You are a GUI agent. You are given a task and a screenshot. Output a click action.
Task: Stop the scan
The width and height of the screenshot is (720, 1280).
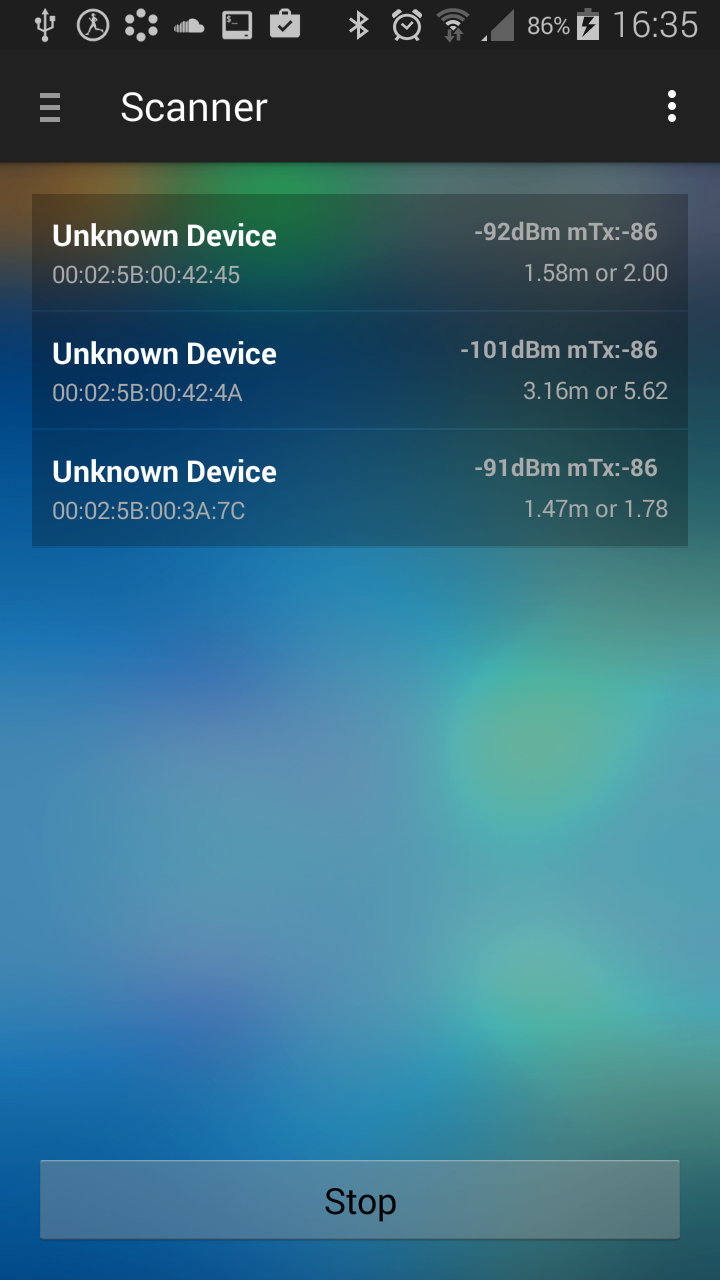[x=360, y=1201]
